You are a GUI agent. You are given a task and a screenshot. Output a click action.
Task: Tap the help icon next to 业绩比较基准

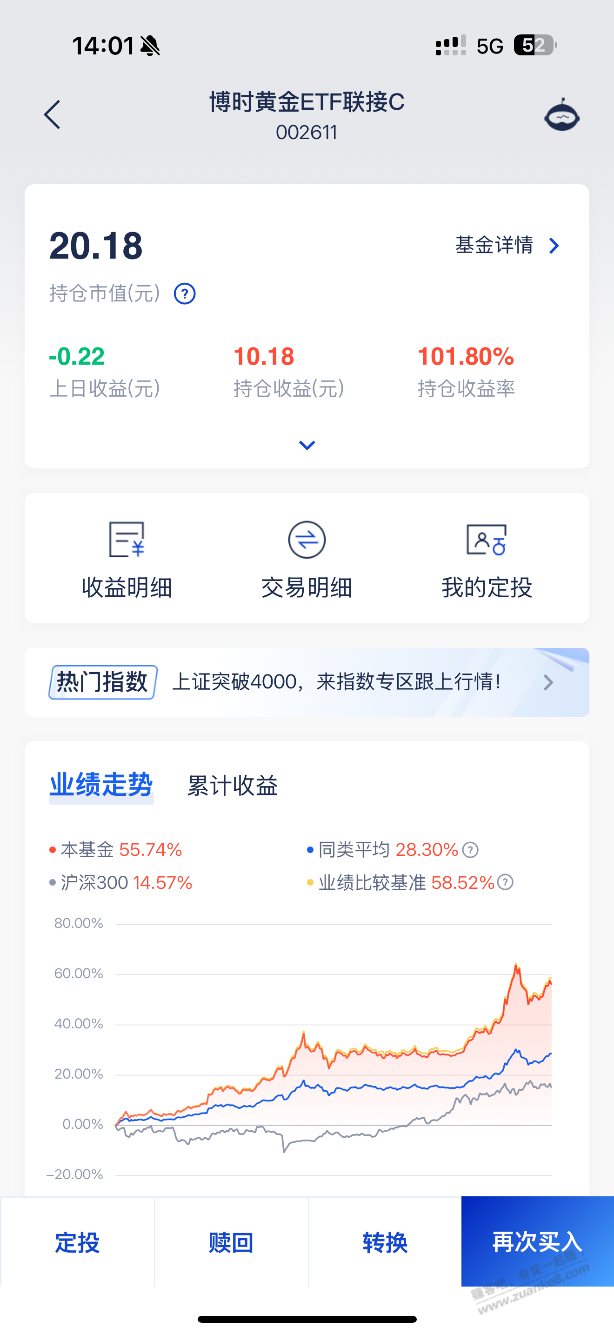pos(506,882)
